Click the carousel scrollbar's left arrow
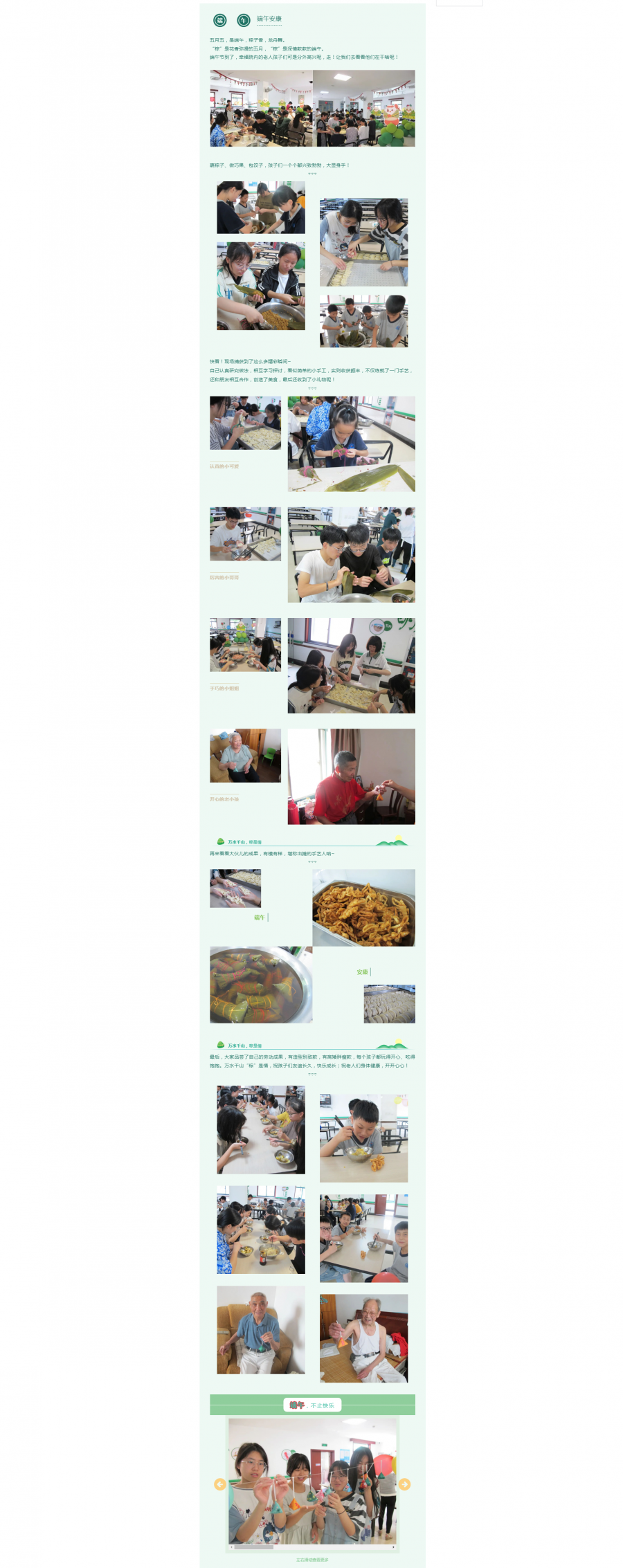Image resolution: width=623 pixels, height=1568 pixels. [231, 1547]
